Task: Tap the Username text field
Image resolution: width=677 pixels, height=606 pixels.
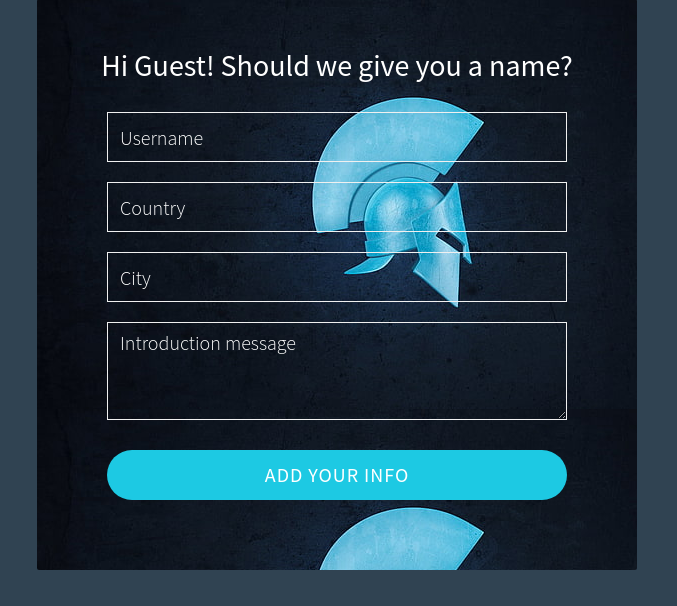Action: (336, 137)
